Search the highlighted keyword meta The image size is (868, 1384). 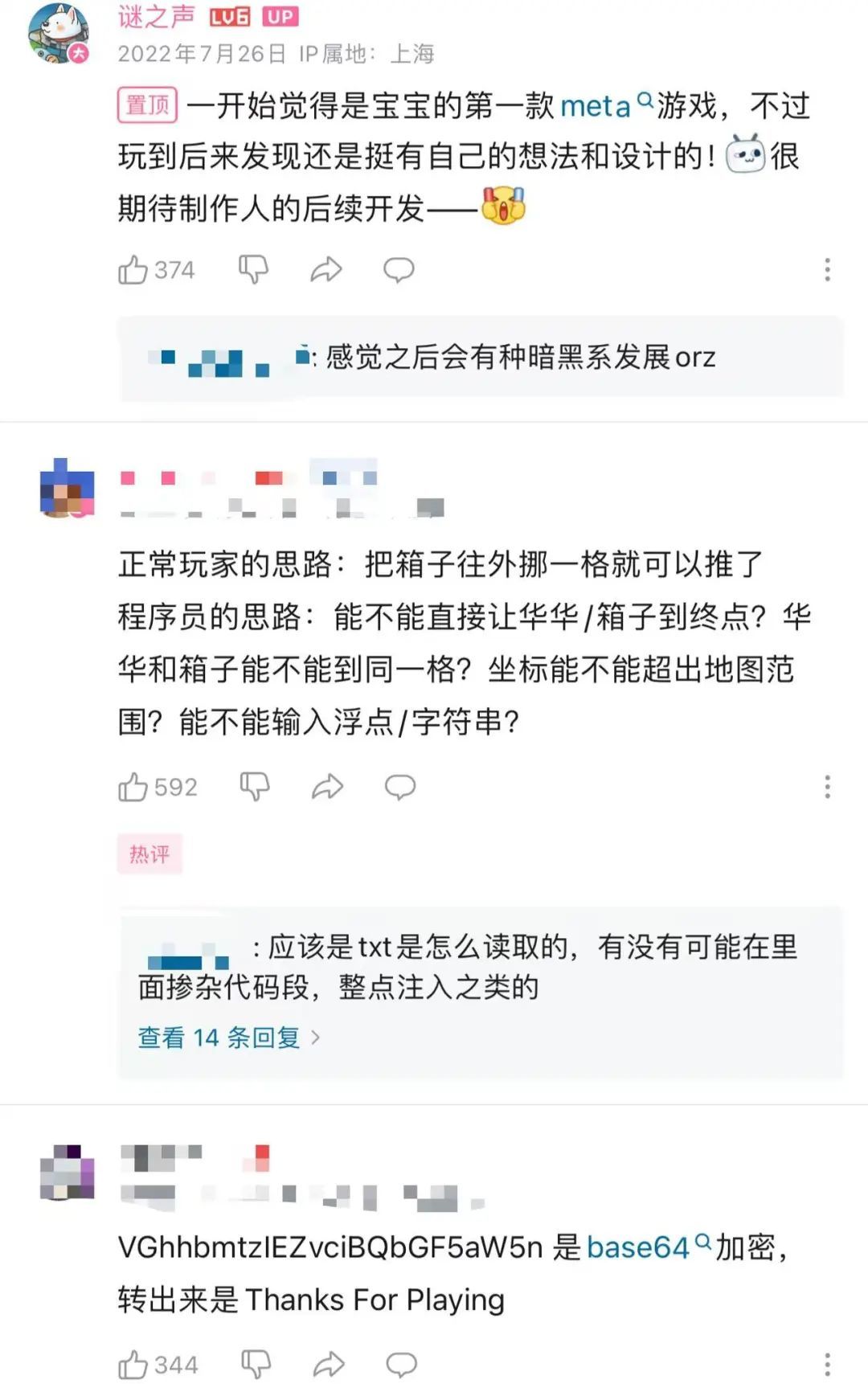[x=605, y=106]
